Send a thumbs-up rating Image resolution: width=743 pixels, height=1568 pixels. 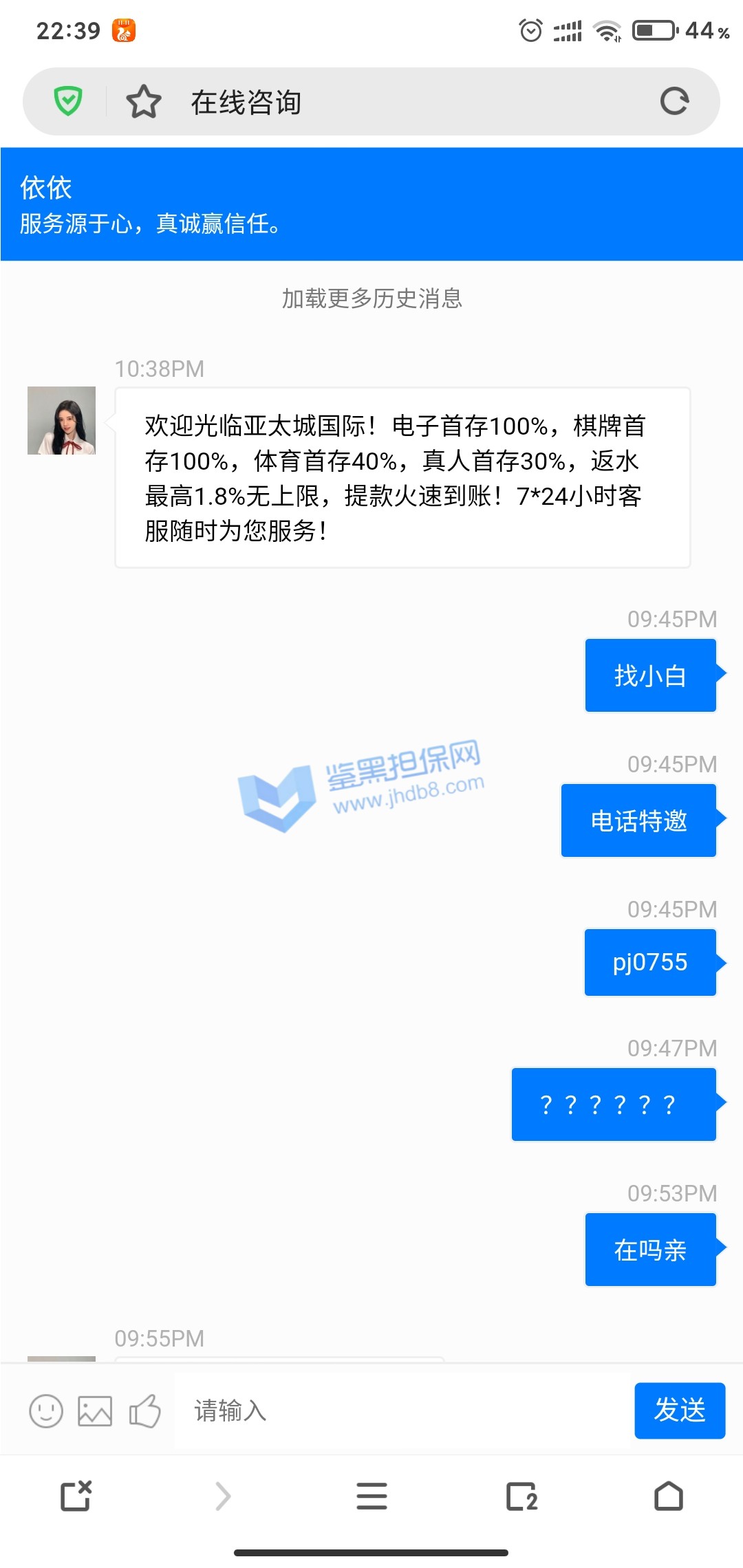145,1411
